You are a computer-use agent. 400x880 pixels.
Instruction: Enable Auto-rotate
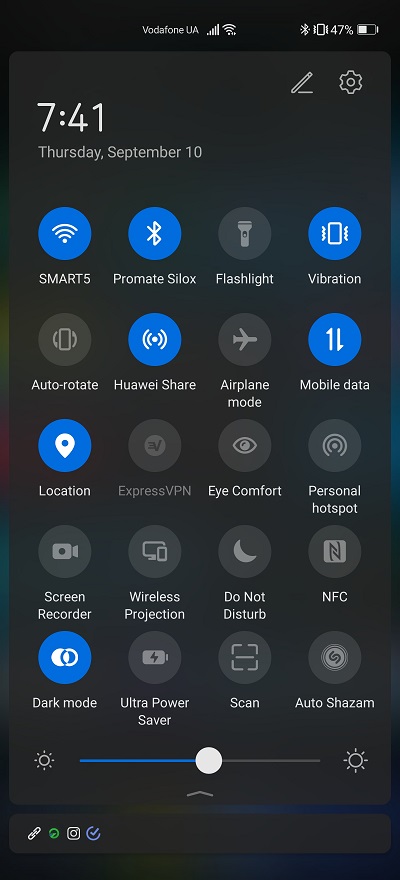(65, 340)
